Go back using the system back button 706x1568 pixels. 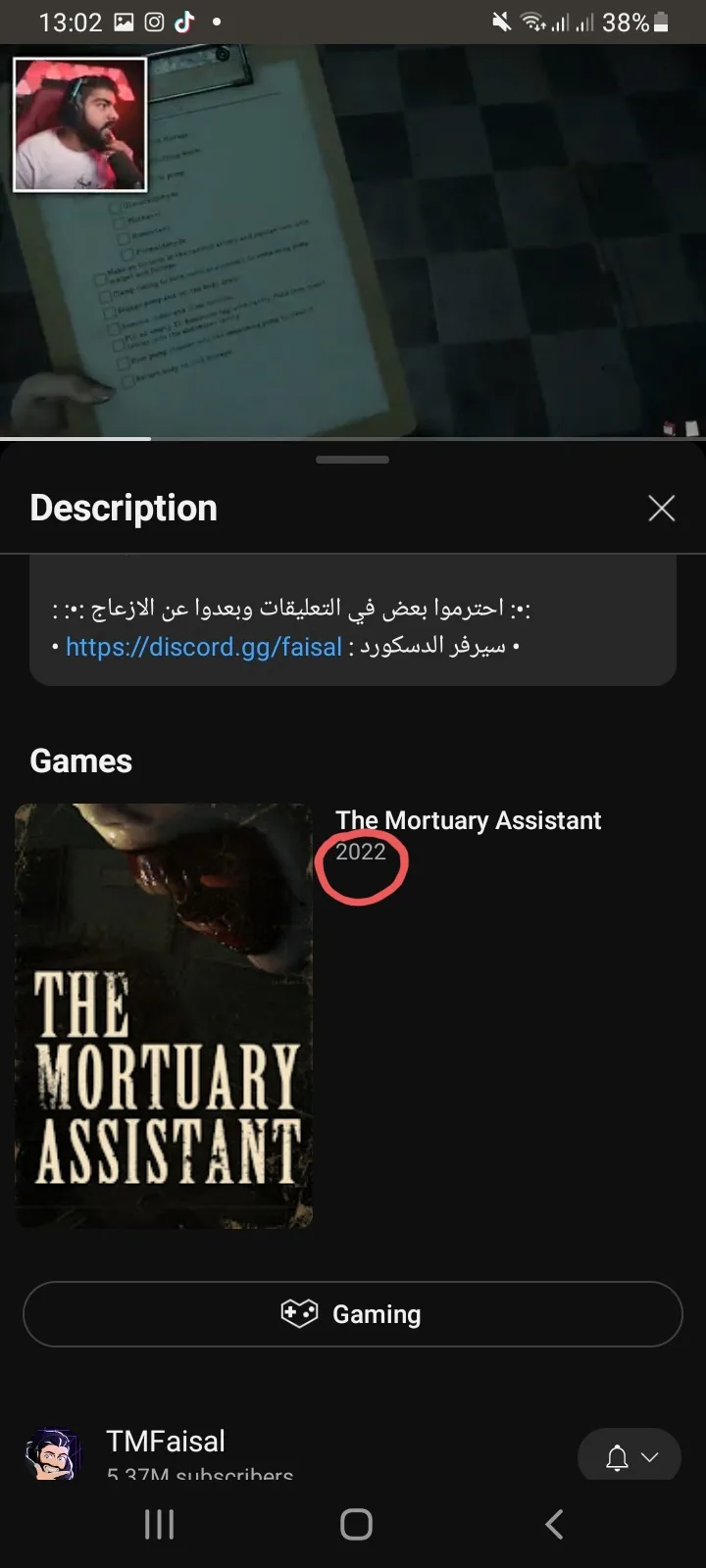[554, 1524]
